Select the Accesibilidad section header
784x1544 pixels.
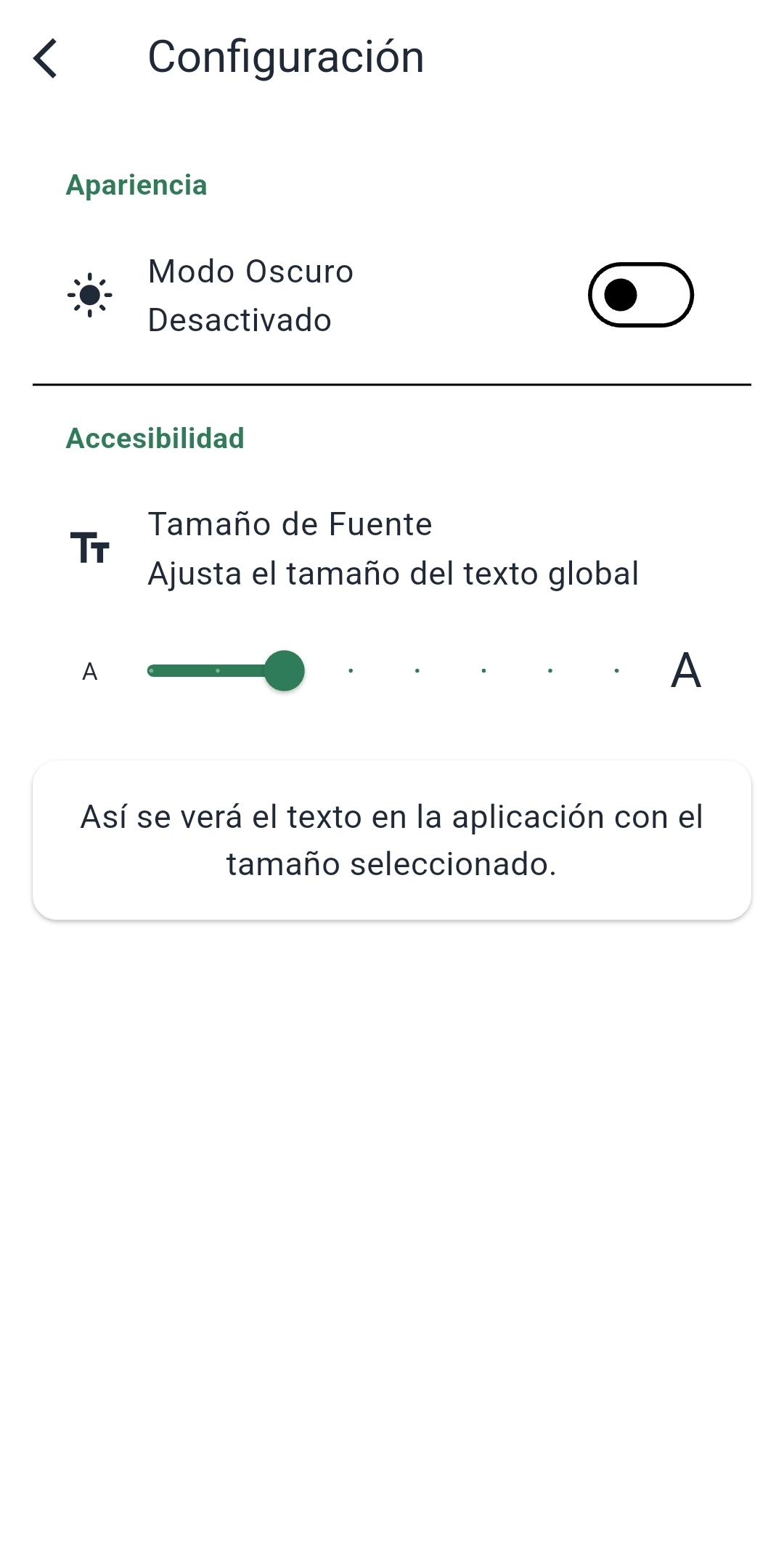[x=155, y=438]
